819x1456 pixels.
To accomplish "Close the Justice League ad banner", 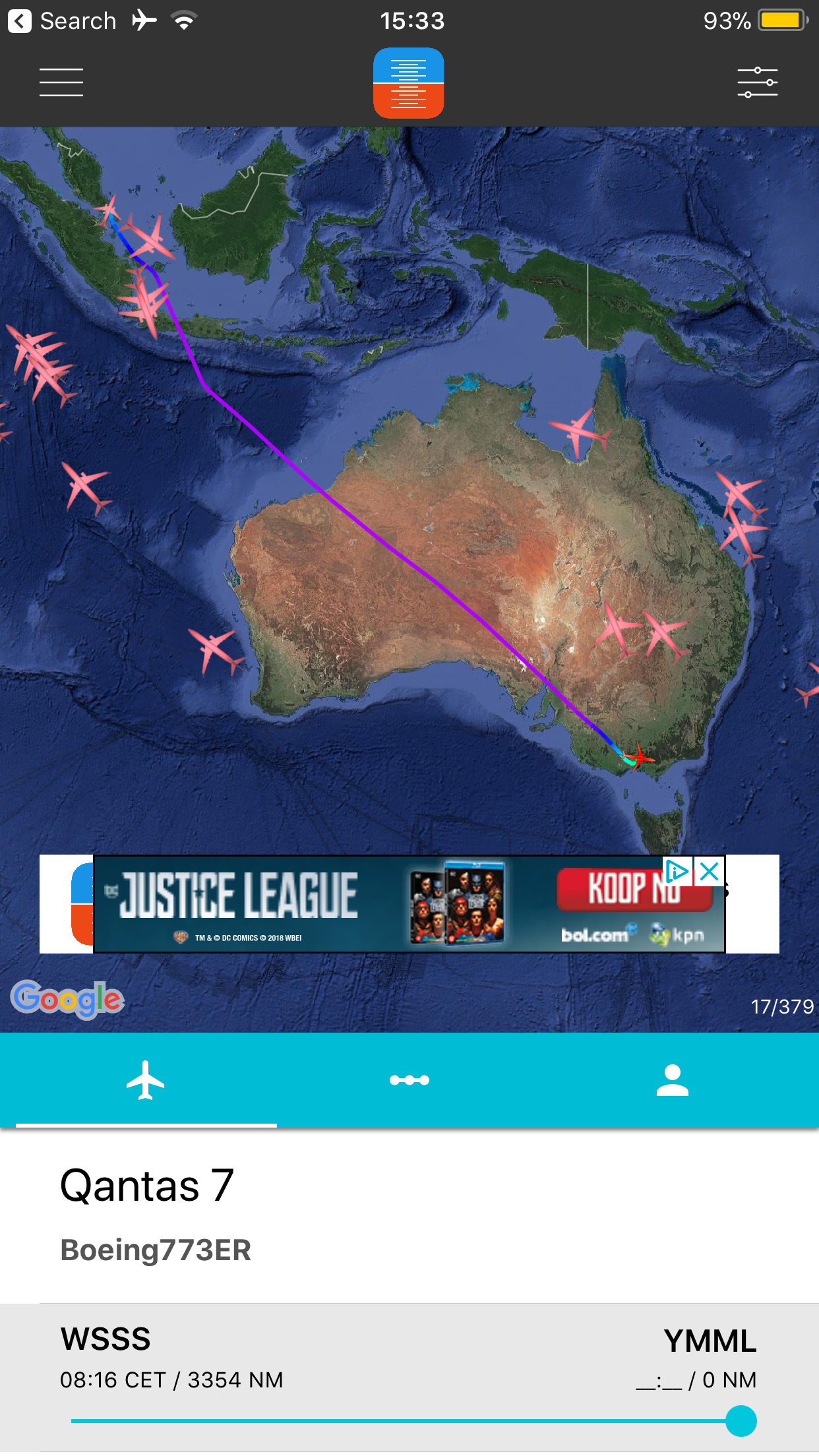I will [710, 872].
